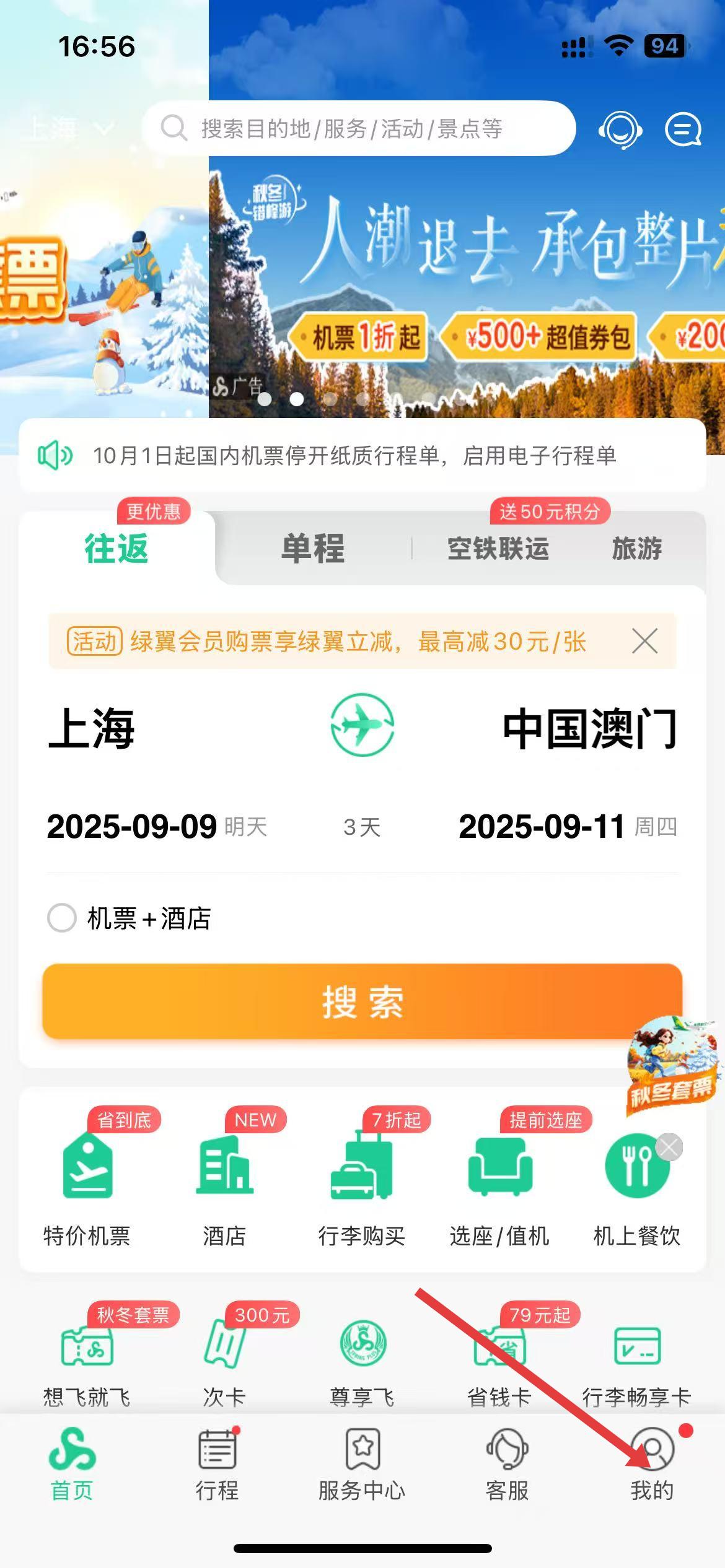
Task: Go to the 行程 tab
Action: 217,1464
